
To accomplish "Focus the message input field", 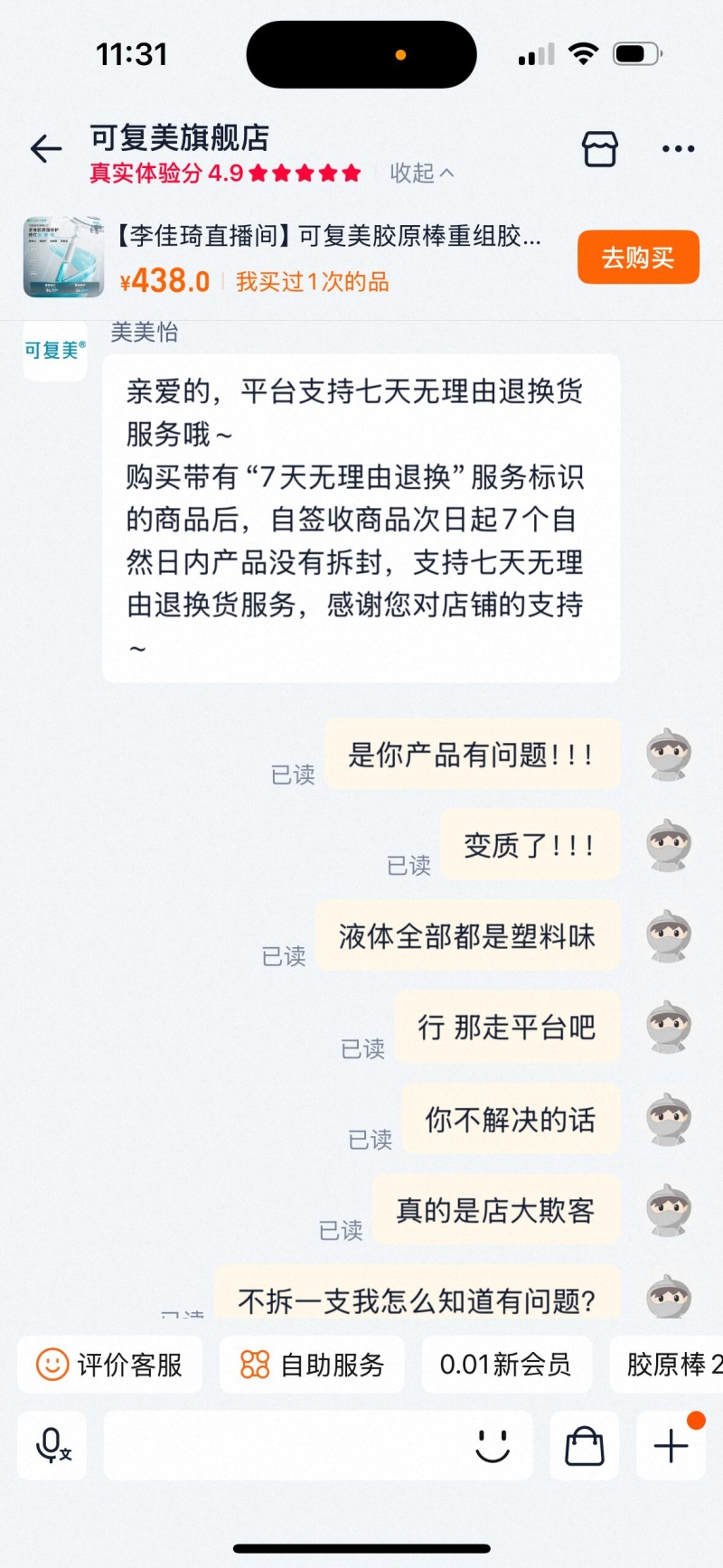I will [x=280, y=1446].
